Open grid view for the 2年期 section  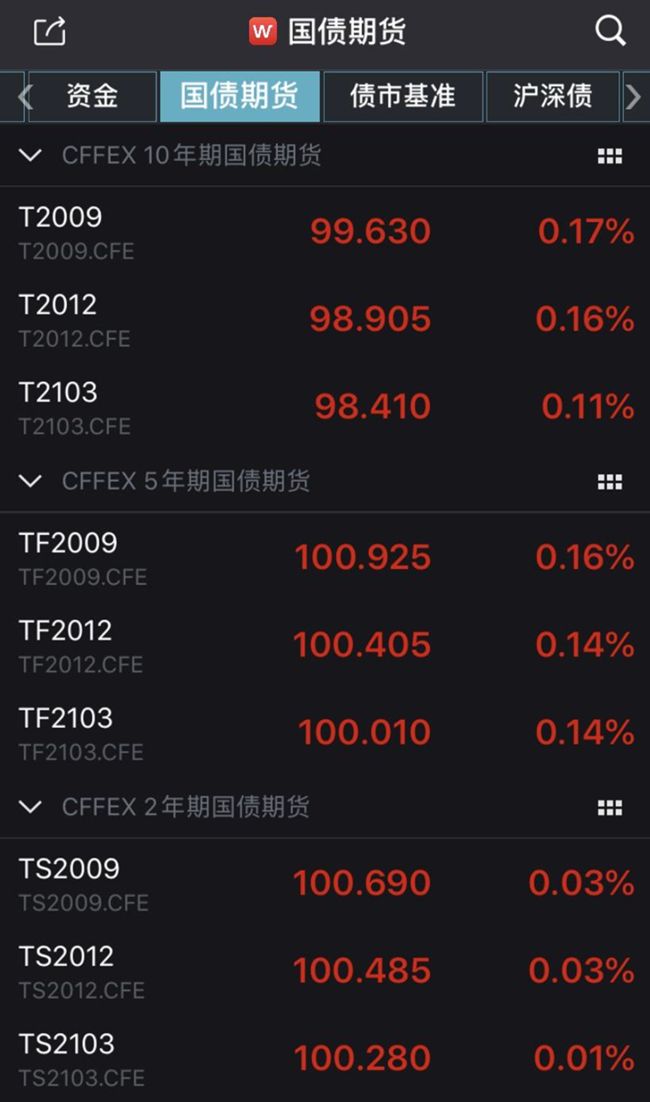coord(609,808)
